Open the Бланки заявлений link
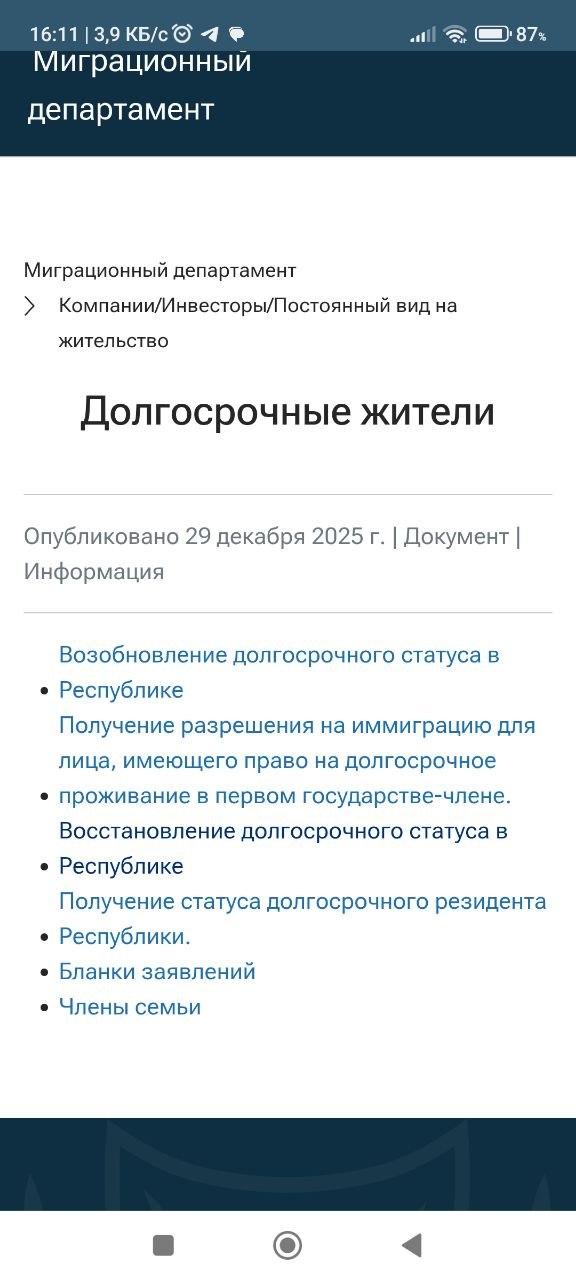This screenshot has width=576, height=1280. 157,971
